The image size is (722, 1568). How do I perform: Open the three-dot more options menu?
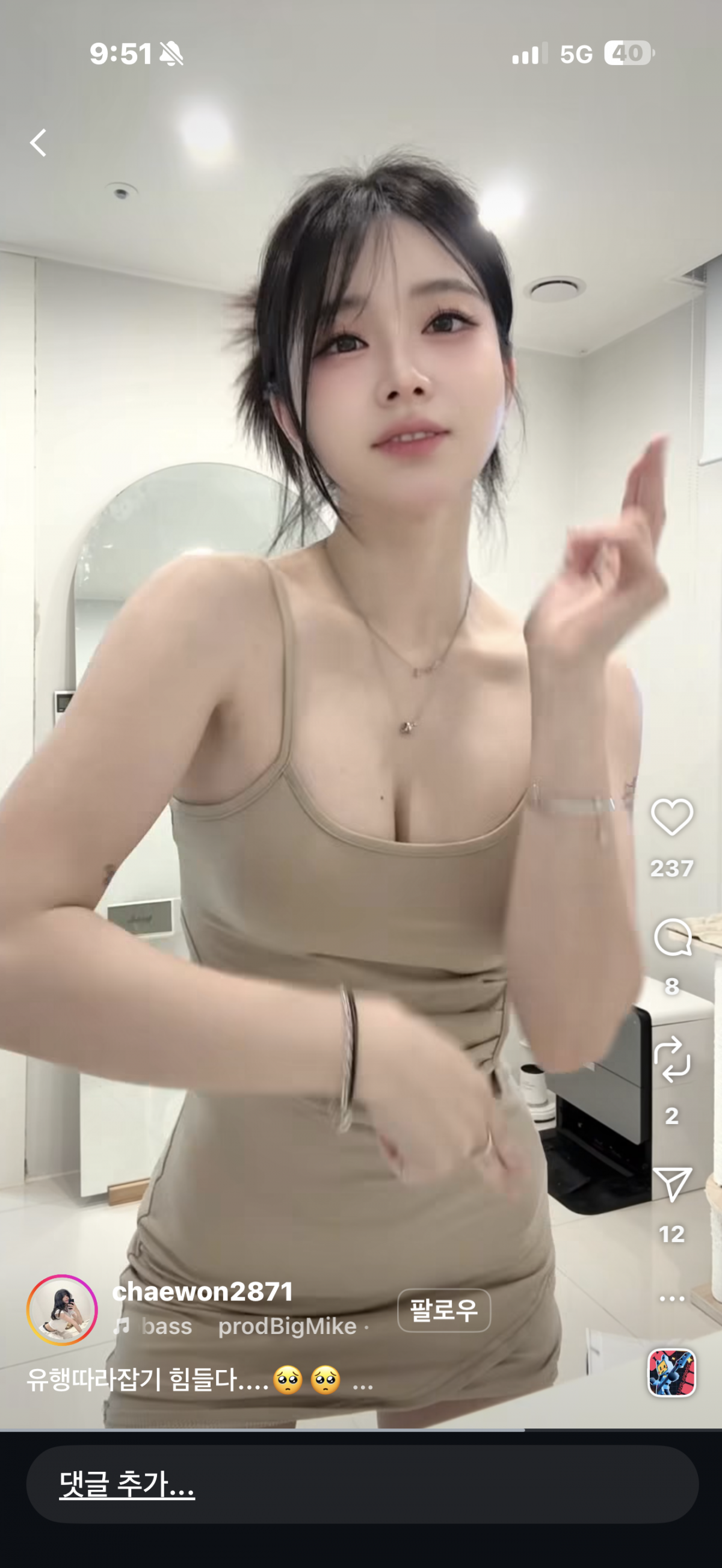click(x=671, y=1298)
